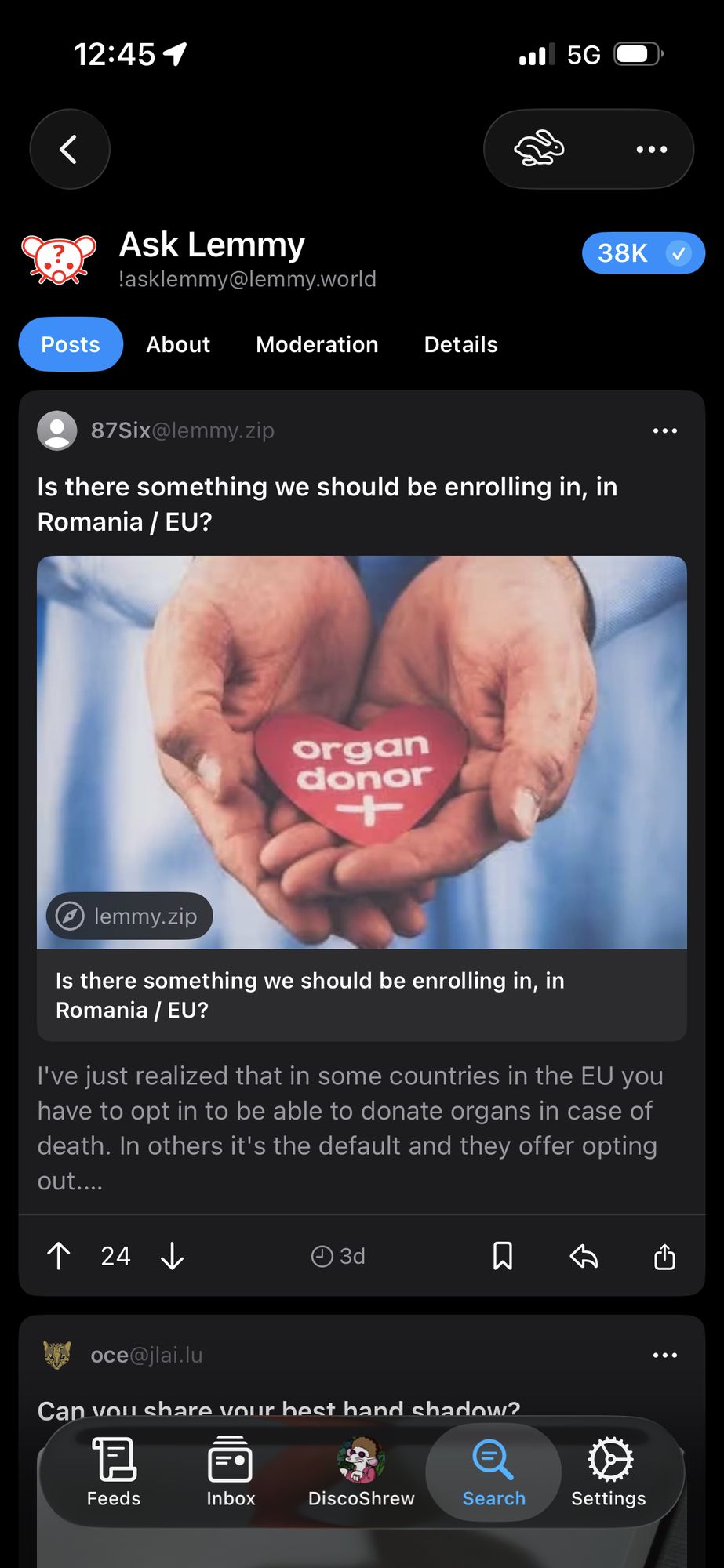Reply to the organ donor post
Image resolution: width=724 pixels, height=1568 pixels.
(583, 1256)
